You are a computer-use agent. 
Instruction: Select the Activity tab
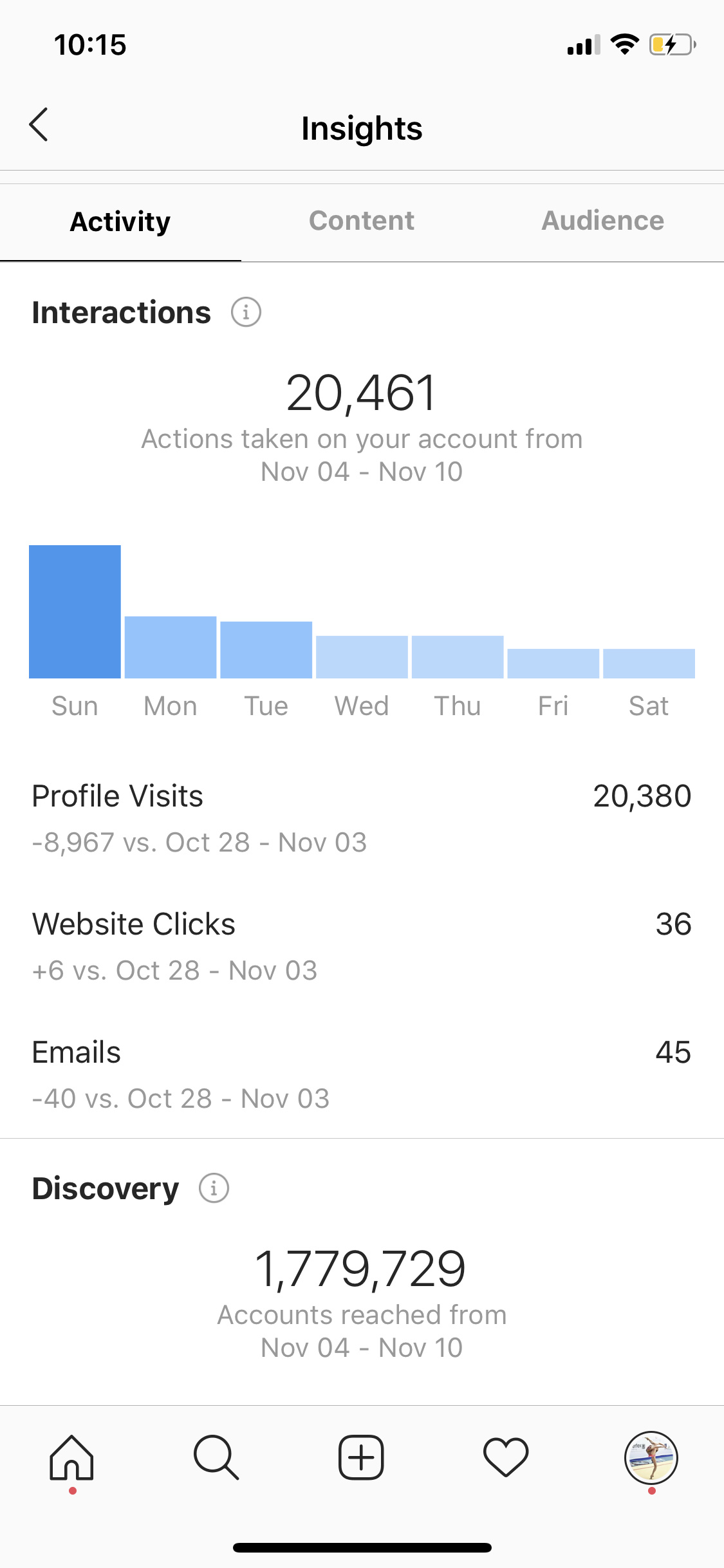click(x=120, y=222)
